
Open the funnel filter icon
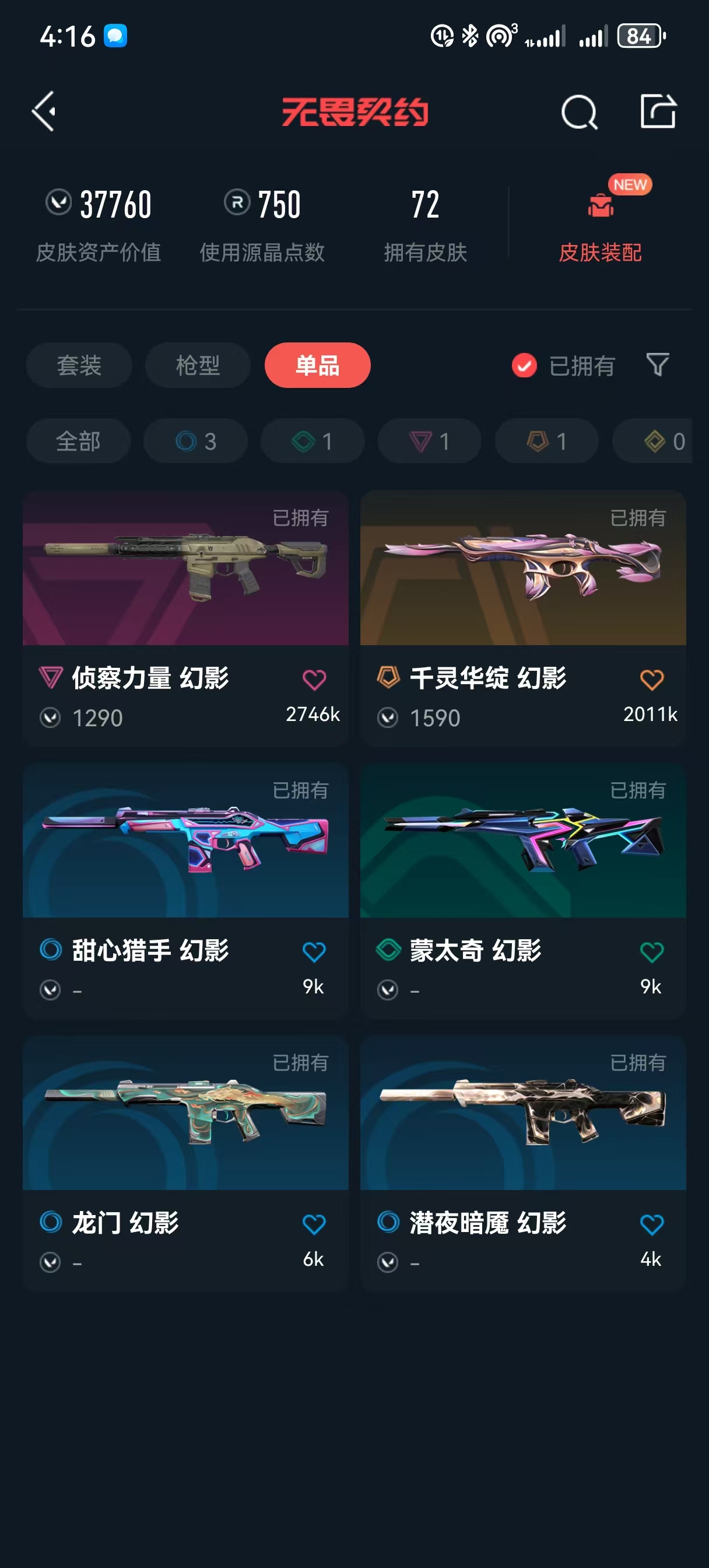[x=657, y=365]
